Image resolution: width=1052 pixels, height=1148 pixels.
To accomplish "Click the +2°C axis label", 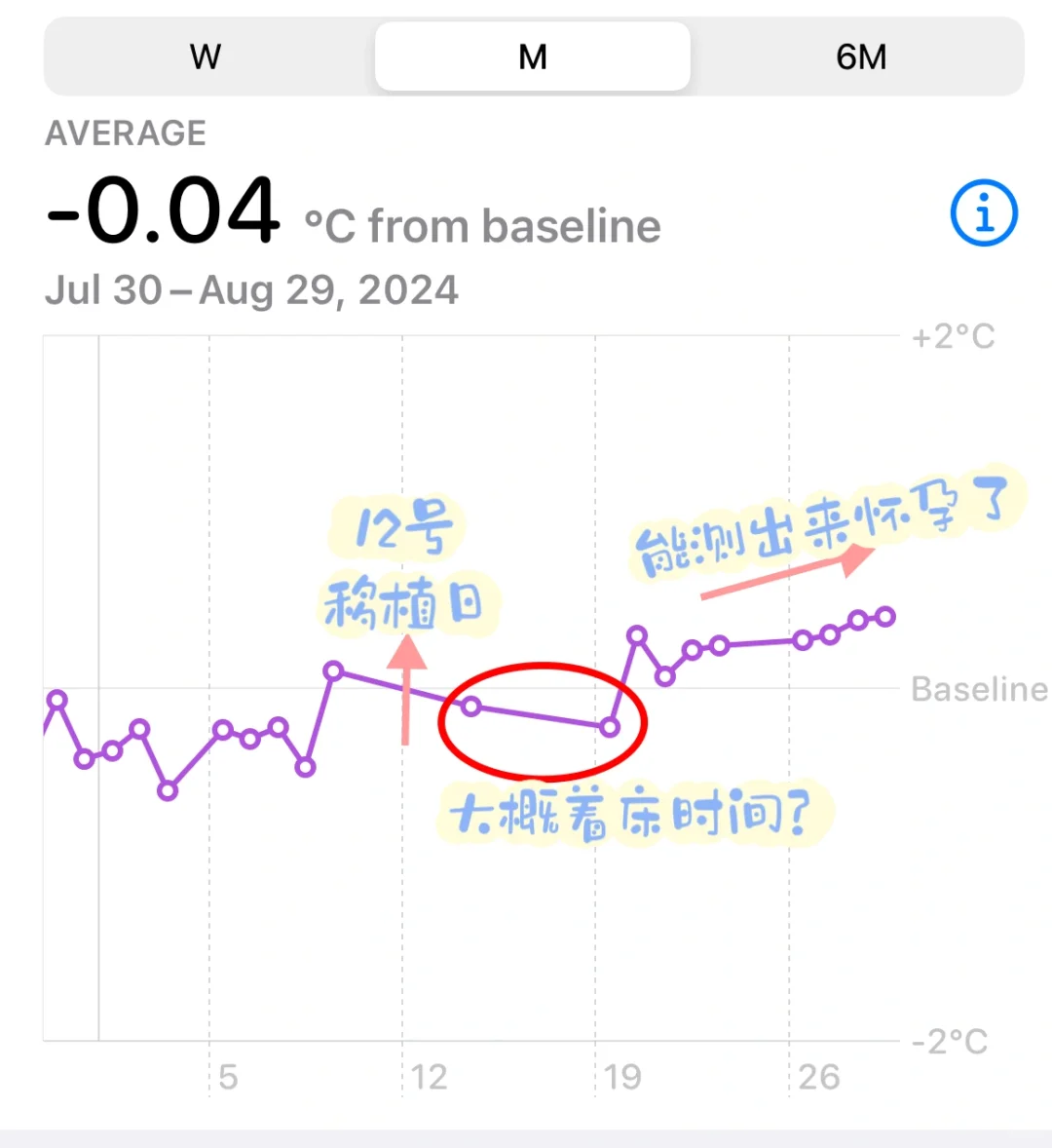I will 952,336.
